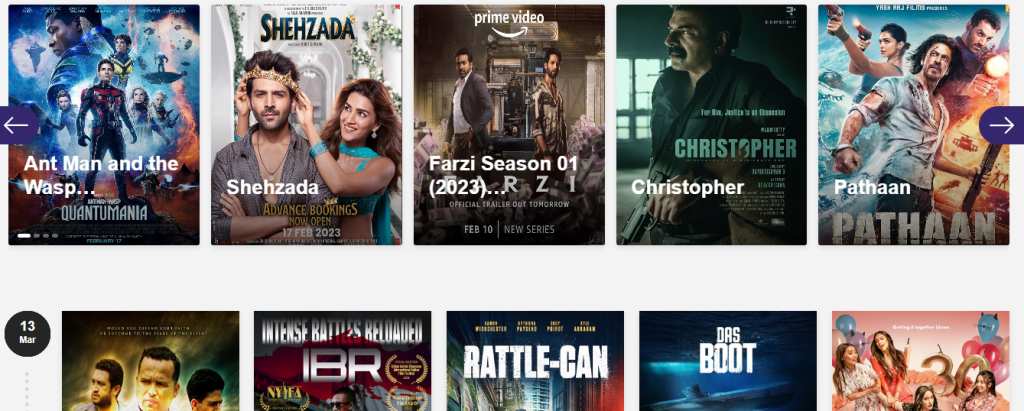Select the 13 Mar date marker
The height and width of the screenshot is (411, 1024).
coord(28,333)
